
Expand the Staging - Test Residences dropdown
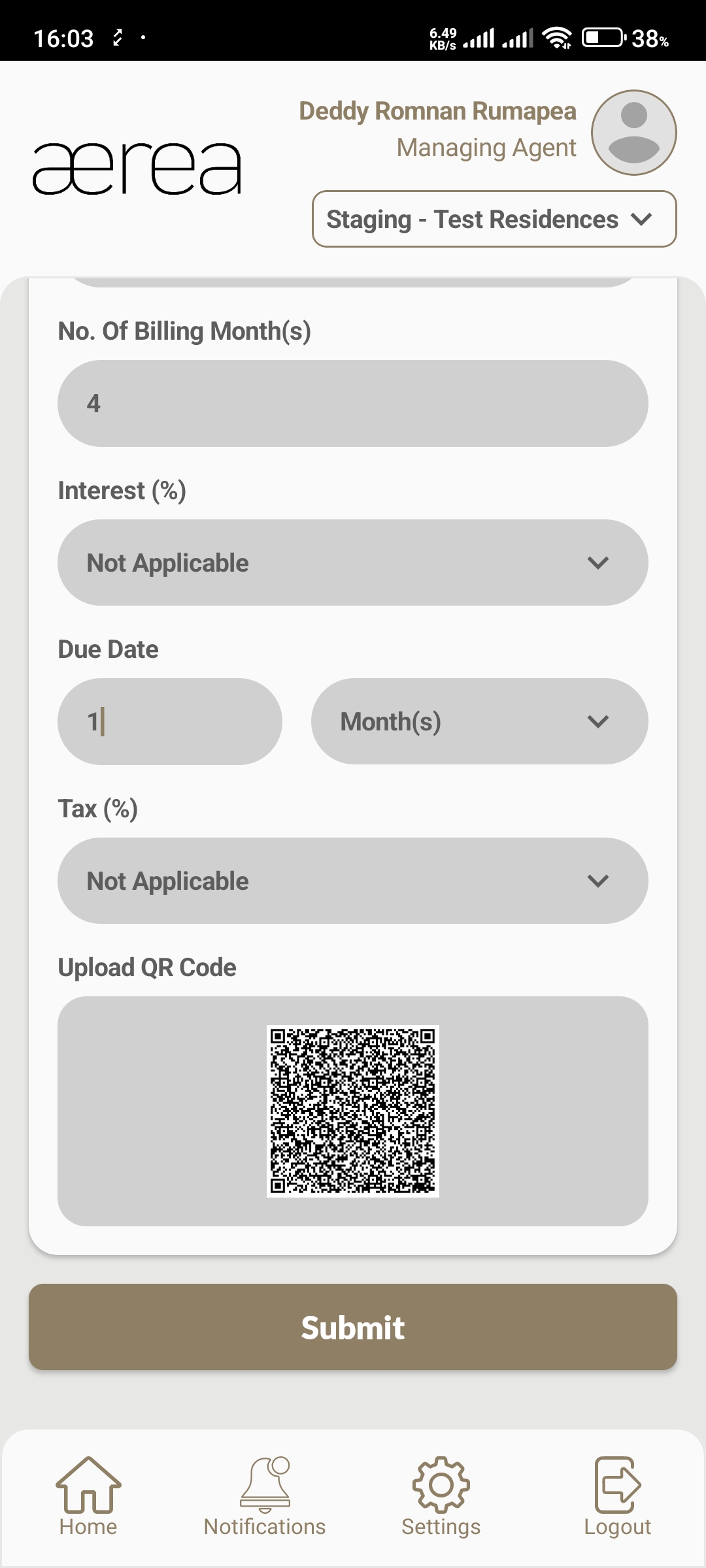[x=494, y=220]
